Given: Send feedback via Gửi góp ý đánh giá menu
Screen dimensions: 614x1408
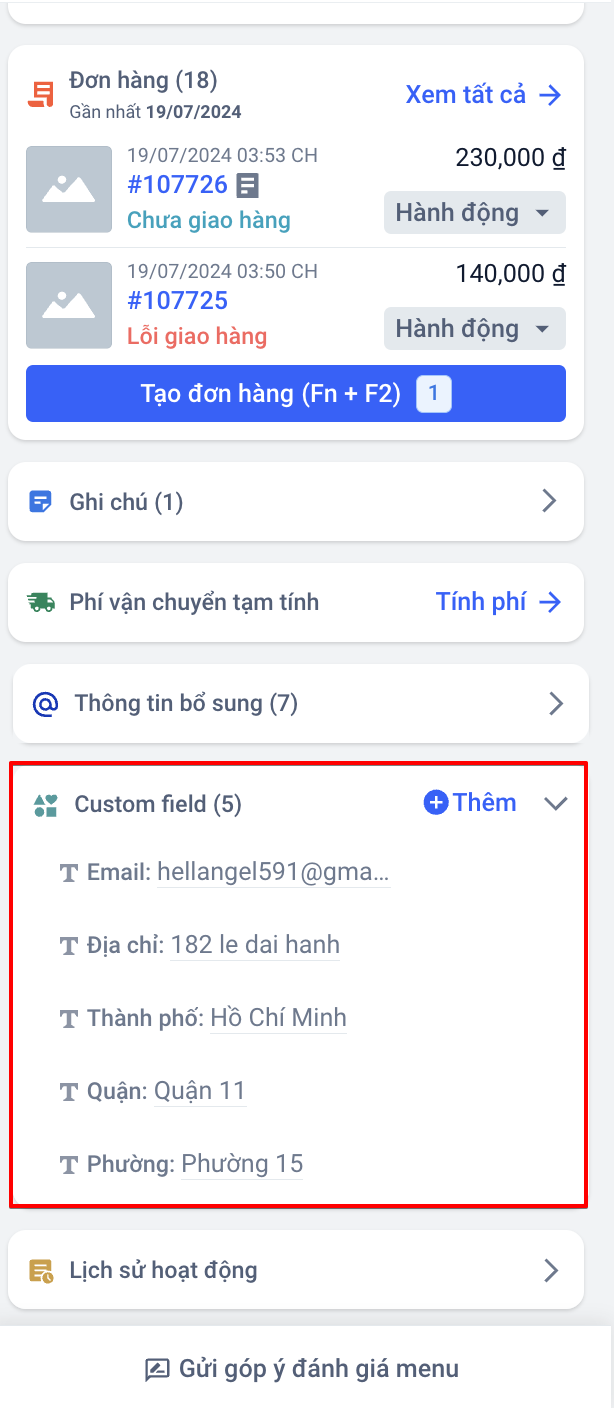Looking at the screenshot, I should pyautogui.click(x=302, y=1368).
